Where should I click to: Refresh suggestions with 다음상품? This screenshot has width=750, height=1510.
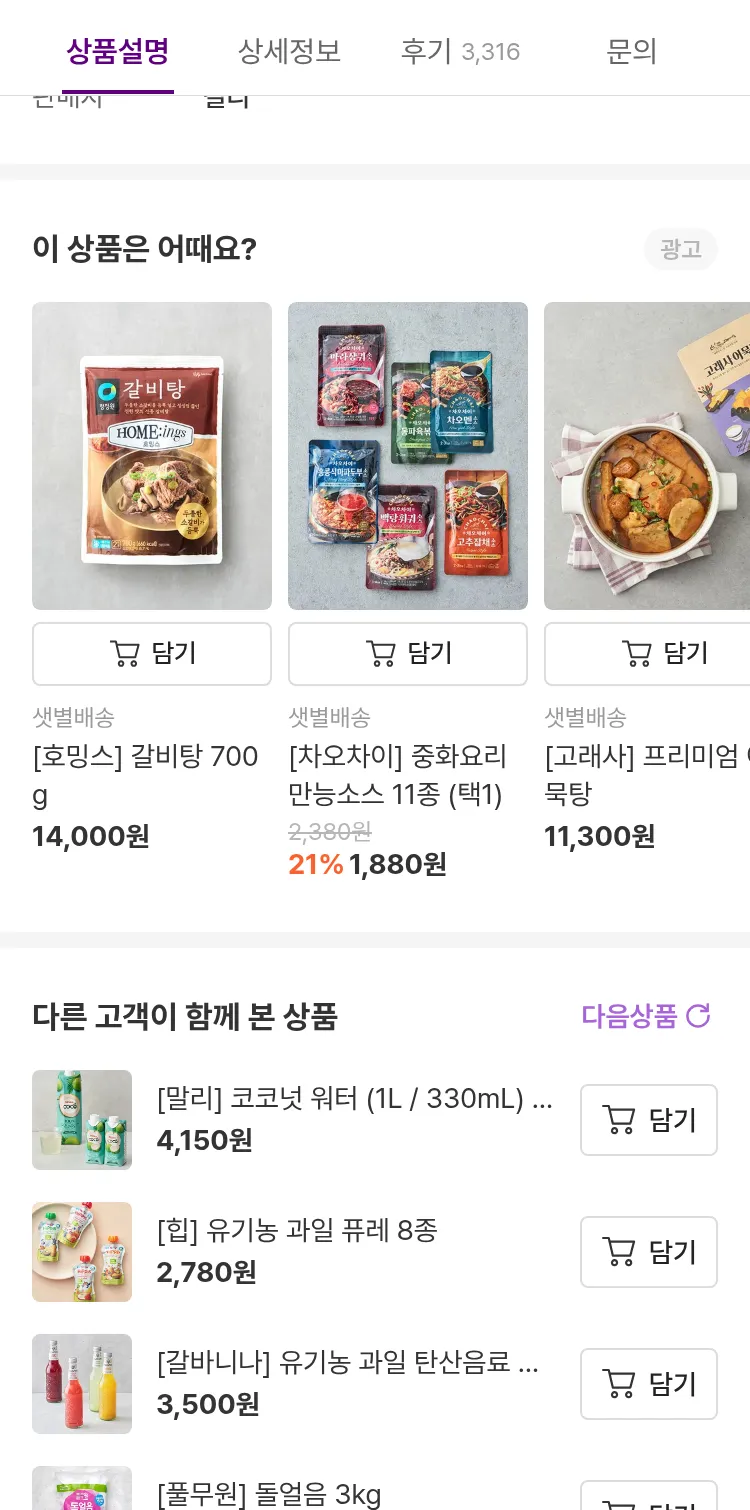[x=646, y=1016]
